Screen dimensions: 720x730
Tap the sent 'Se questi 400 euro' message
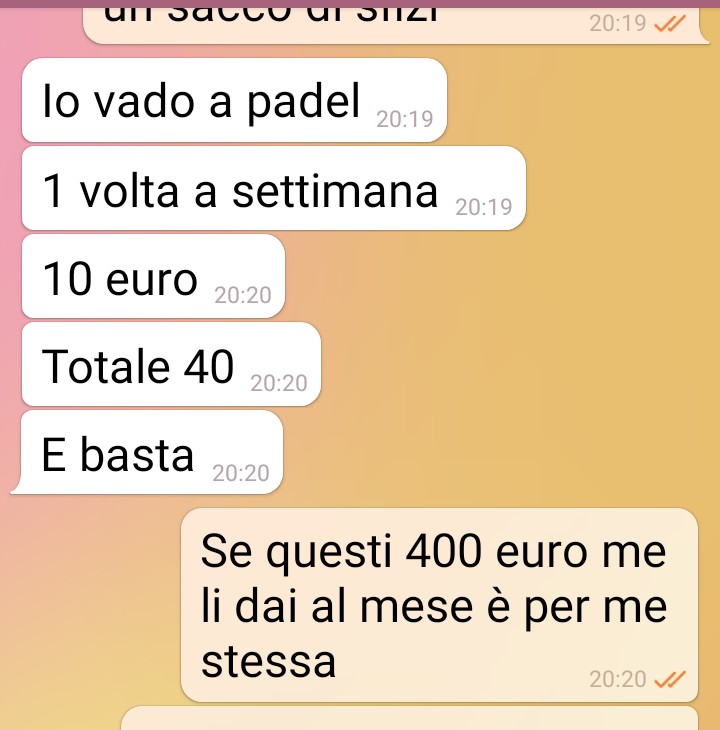pos(438,604)
